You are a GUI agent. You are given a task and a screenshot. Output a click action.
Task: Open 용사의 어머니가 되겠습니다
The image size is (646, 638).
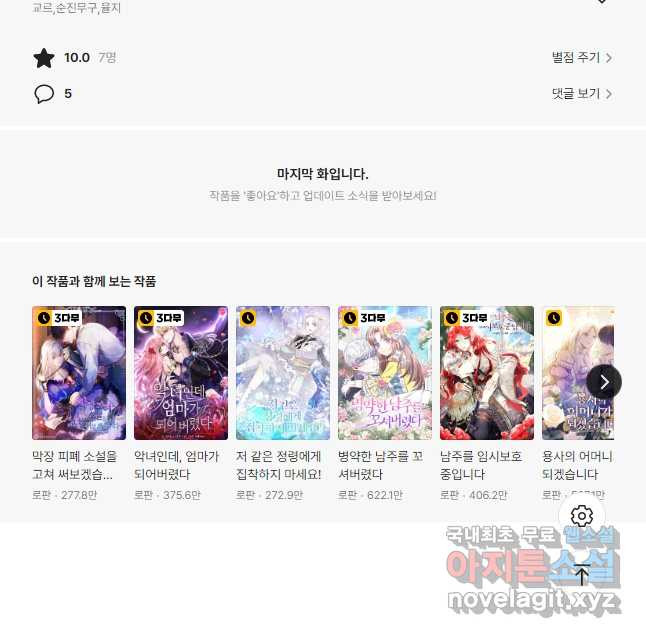coord(578,373)
